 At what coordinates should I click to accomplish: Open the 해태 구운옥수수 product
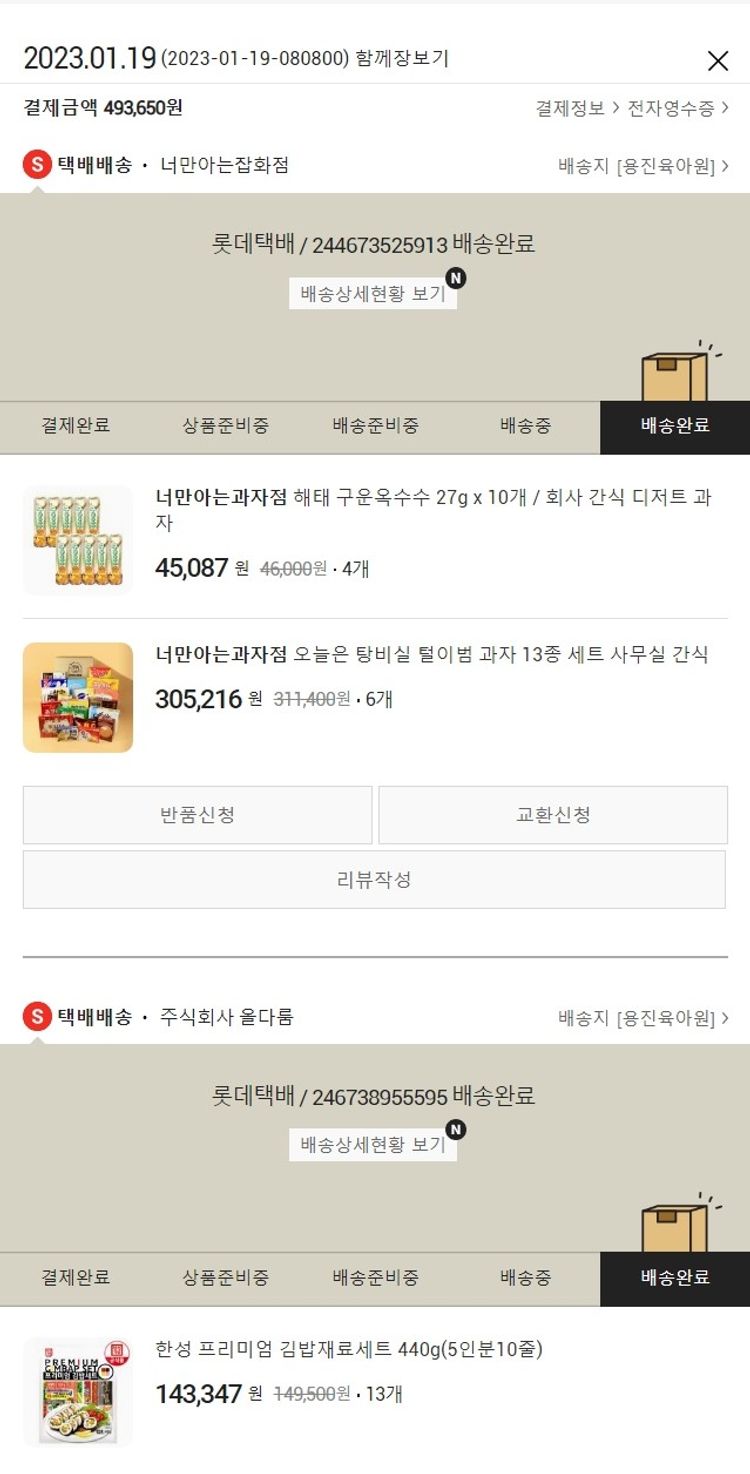pos(432,510)
